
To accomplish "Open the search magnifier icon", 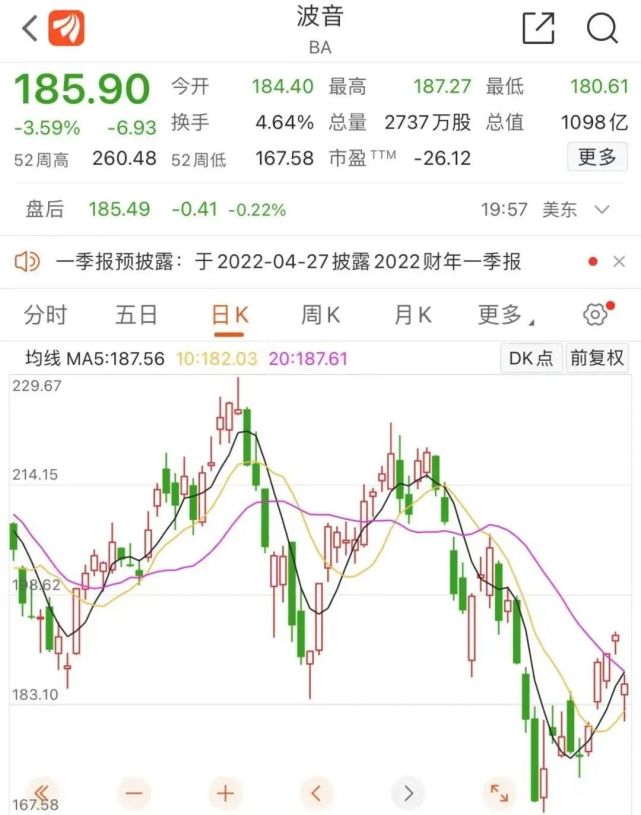I will point(603,28).
